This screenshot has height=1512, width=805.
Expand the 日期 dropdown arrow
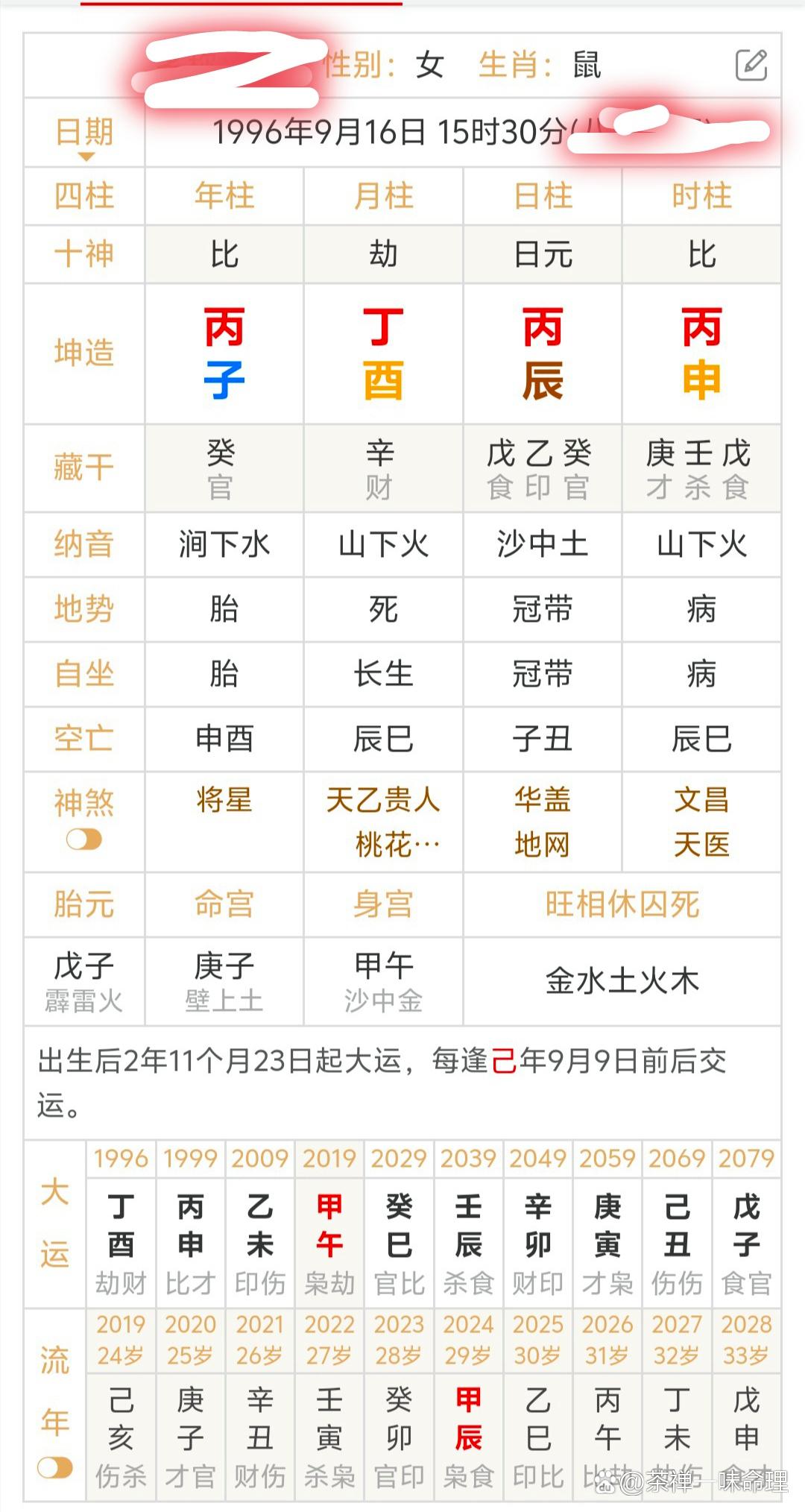[85, 156]
